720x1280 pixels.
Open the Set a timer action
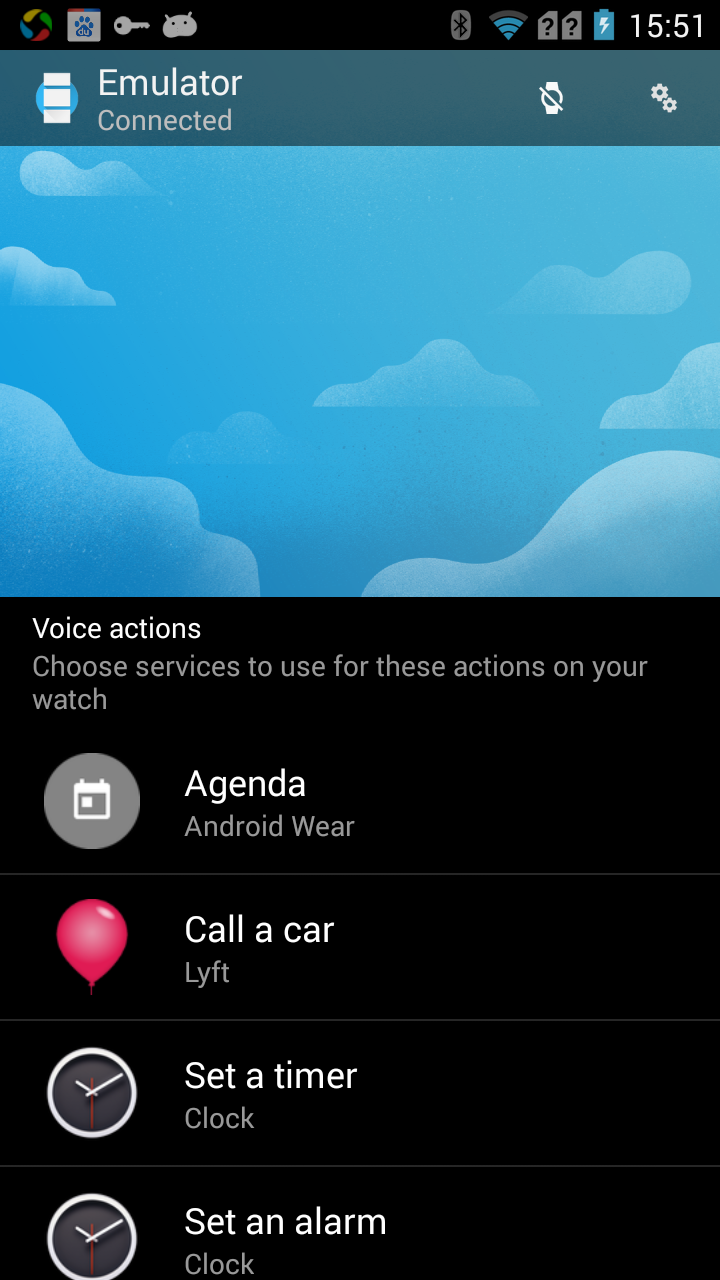[360, 1094]
